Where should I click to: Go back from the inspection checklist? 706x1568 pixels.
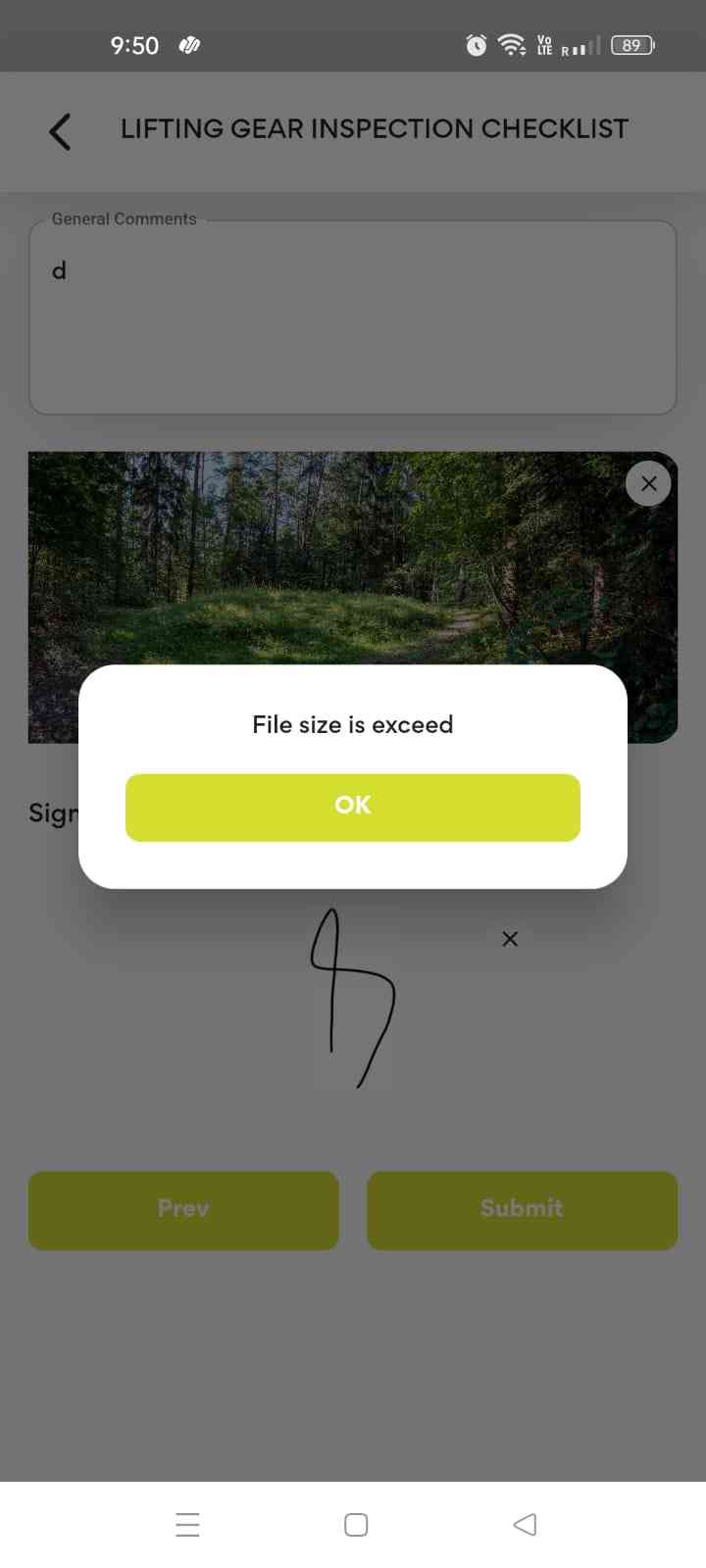tap(61, 130)
